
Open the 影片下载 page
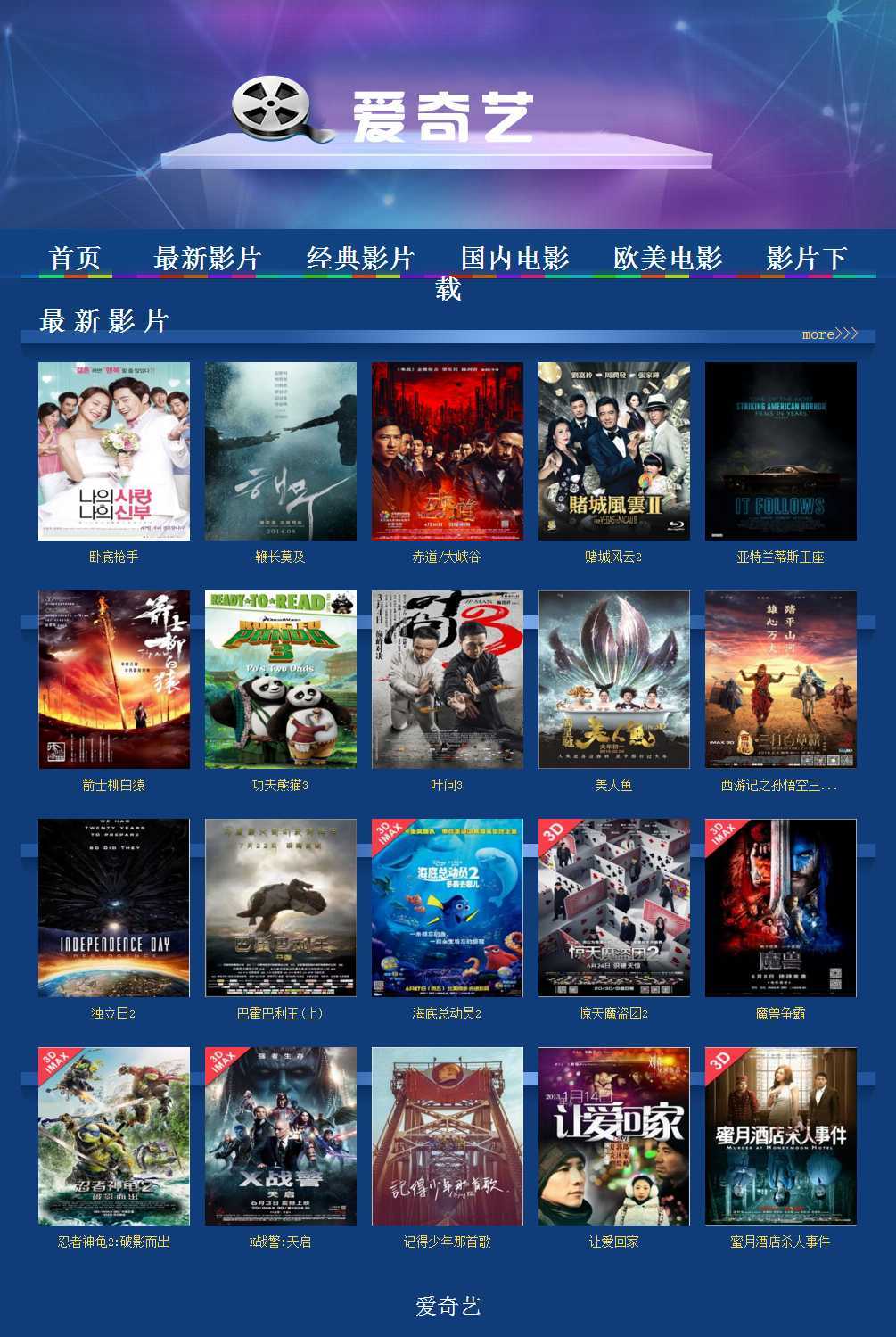806,259
